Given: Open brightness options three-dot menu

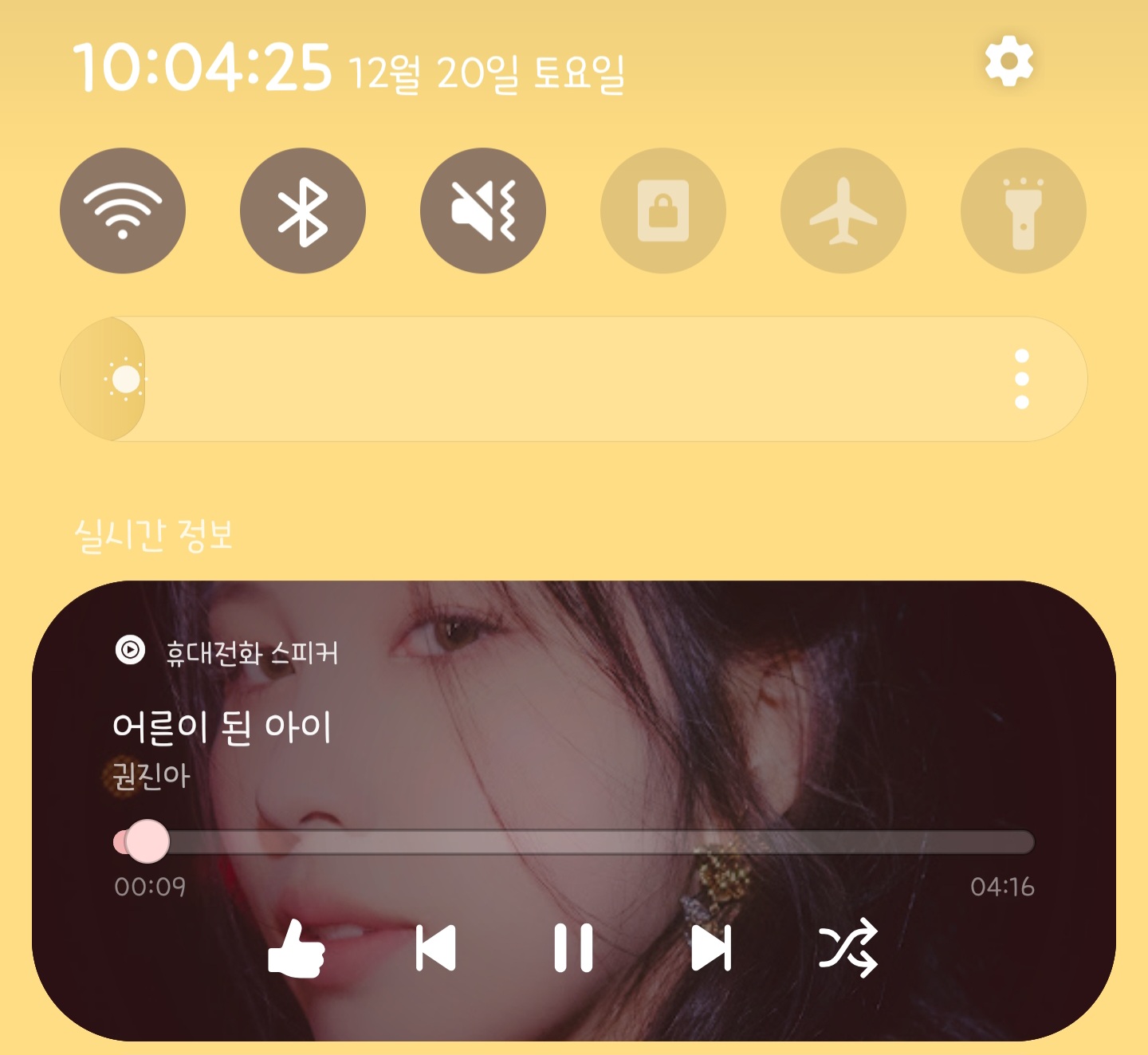Looking at the screenshot, I should click(1022, 379).
